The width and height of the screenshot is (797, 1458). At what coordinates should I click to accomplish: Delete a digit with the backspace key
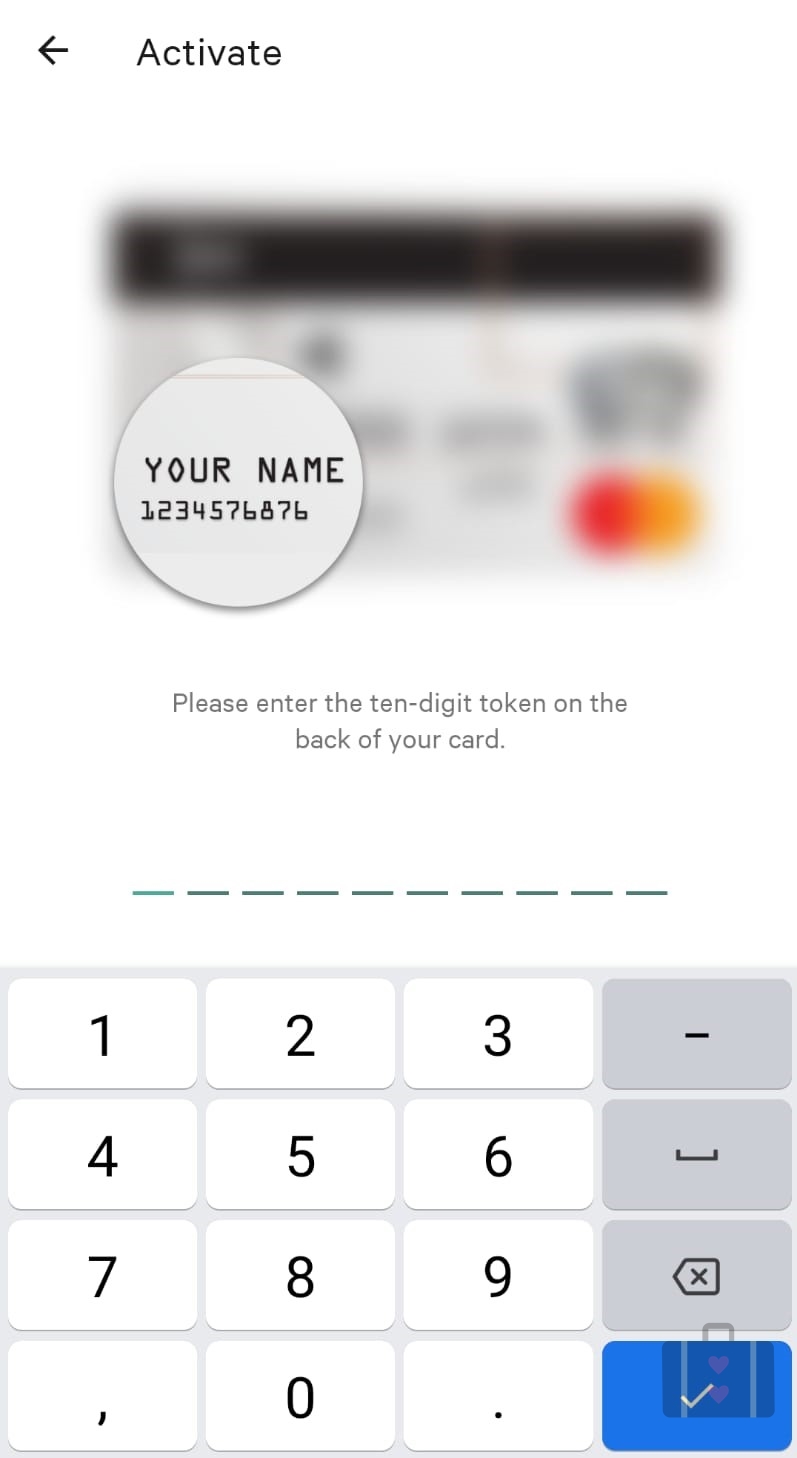click(x=696, y=1275)
